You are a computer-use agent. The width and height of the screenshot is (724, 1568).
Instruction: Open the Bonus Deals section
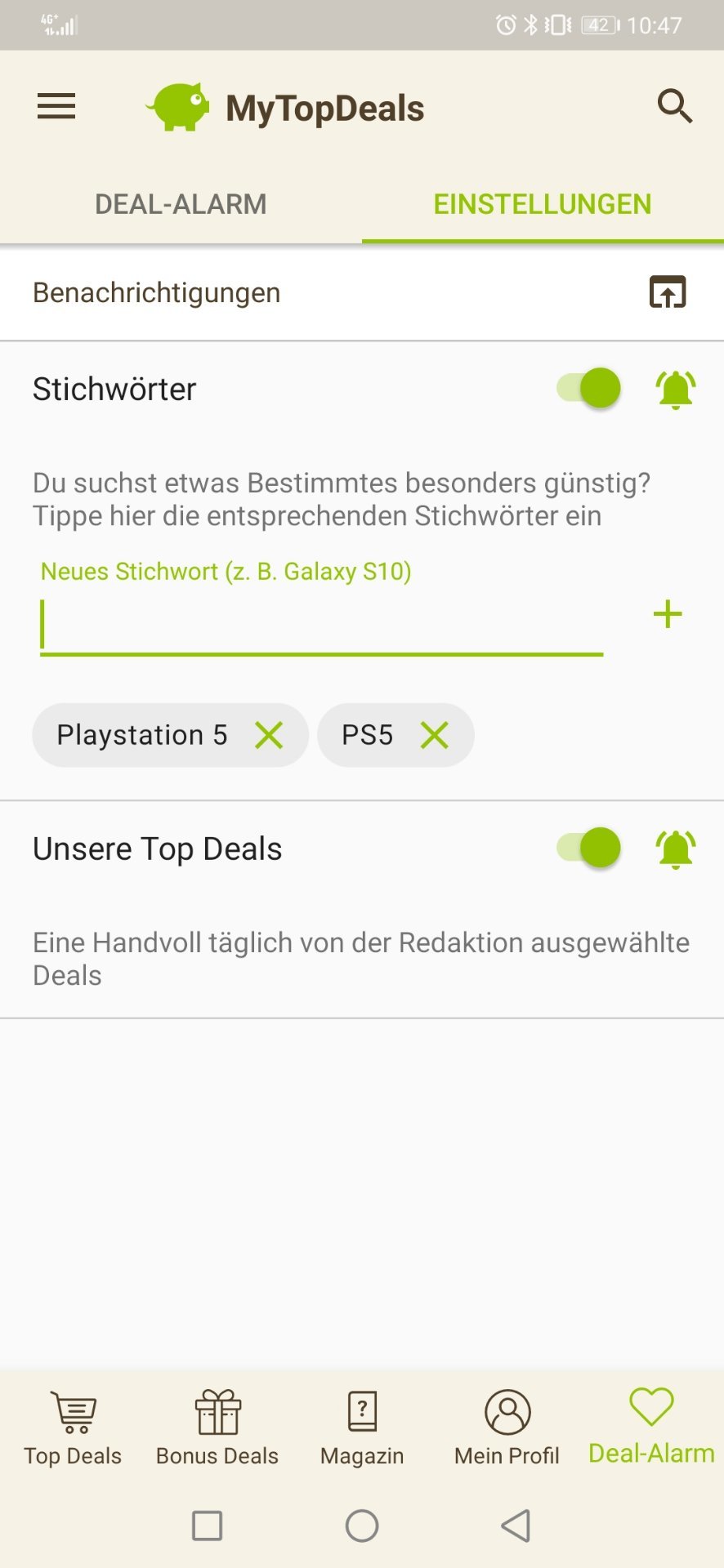(217, 1428)
